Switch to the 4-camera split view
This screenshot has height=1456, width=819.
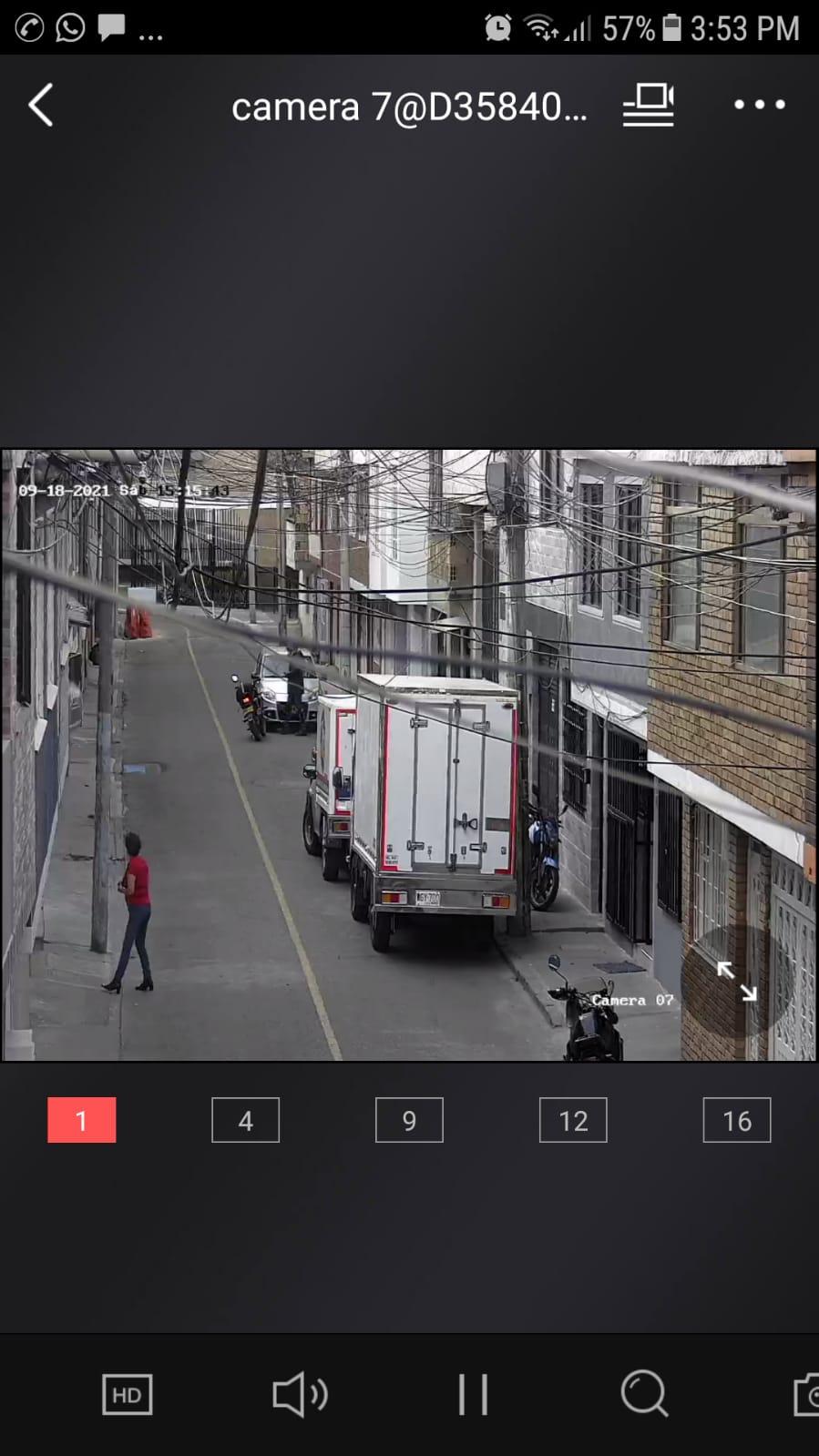[245, 1120]
